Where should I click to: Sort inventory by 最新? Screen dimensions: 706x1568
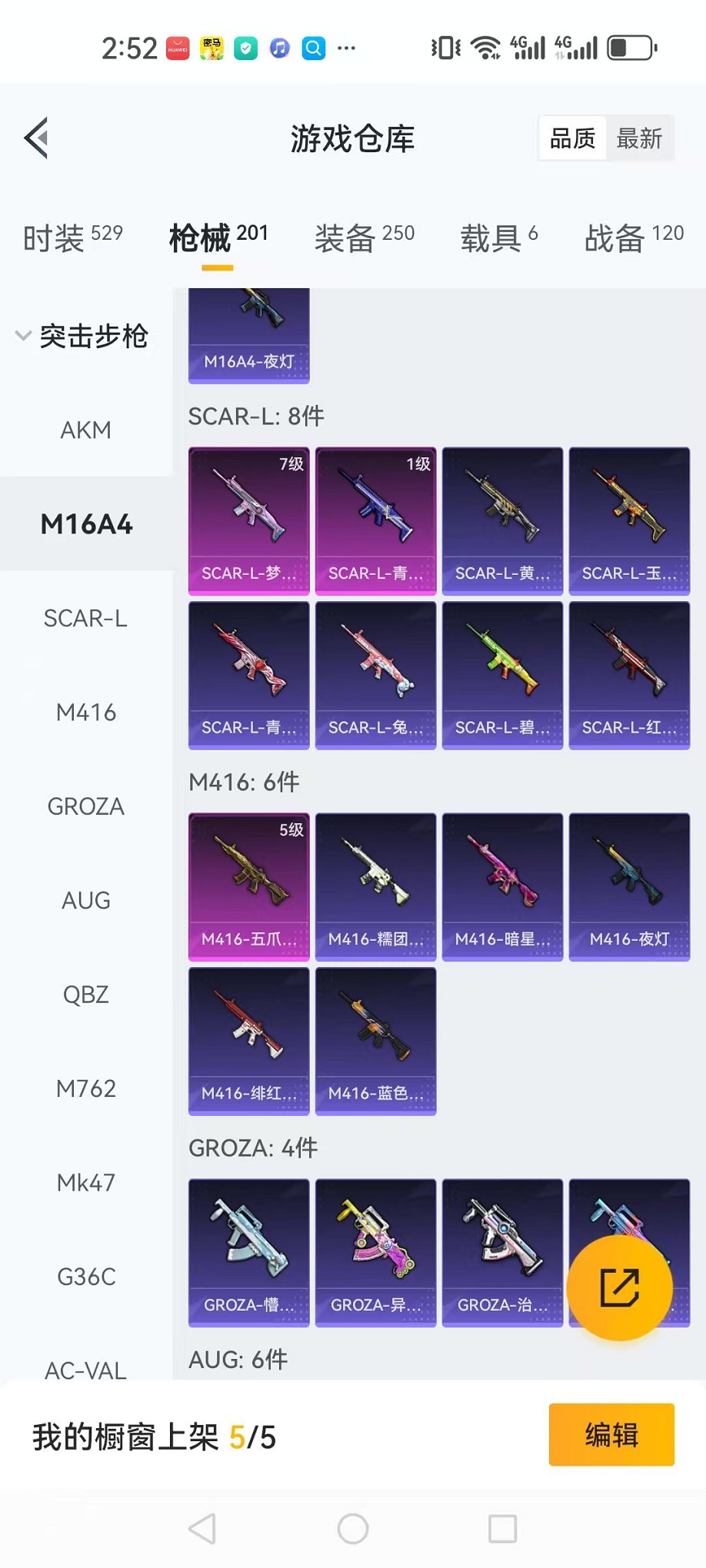pyautogui.click(x=639, y=139)
